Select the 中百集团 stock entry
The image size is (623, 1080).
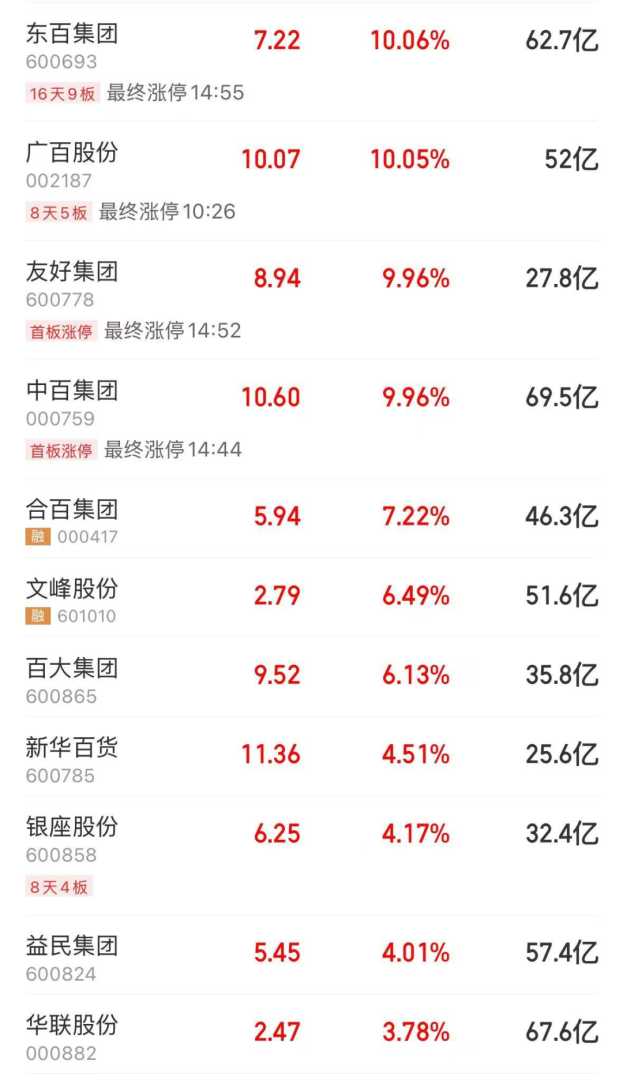coord(72,391)
